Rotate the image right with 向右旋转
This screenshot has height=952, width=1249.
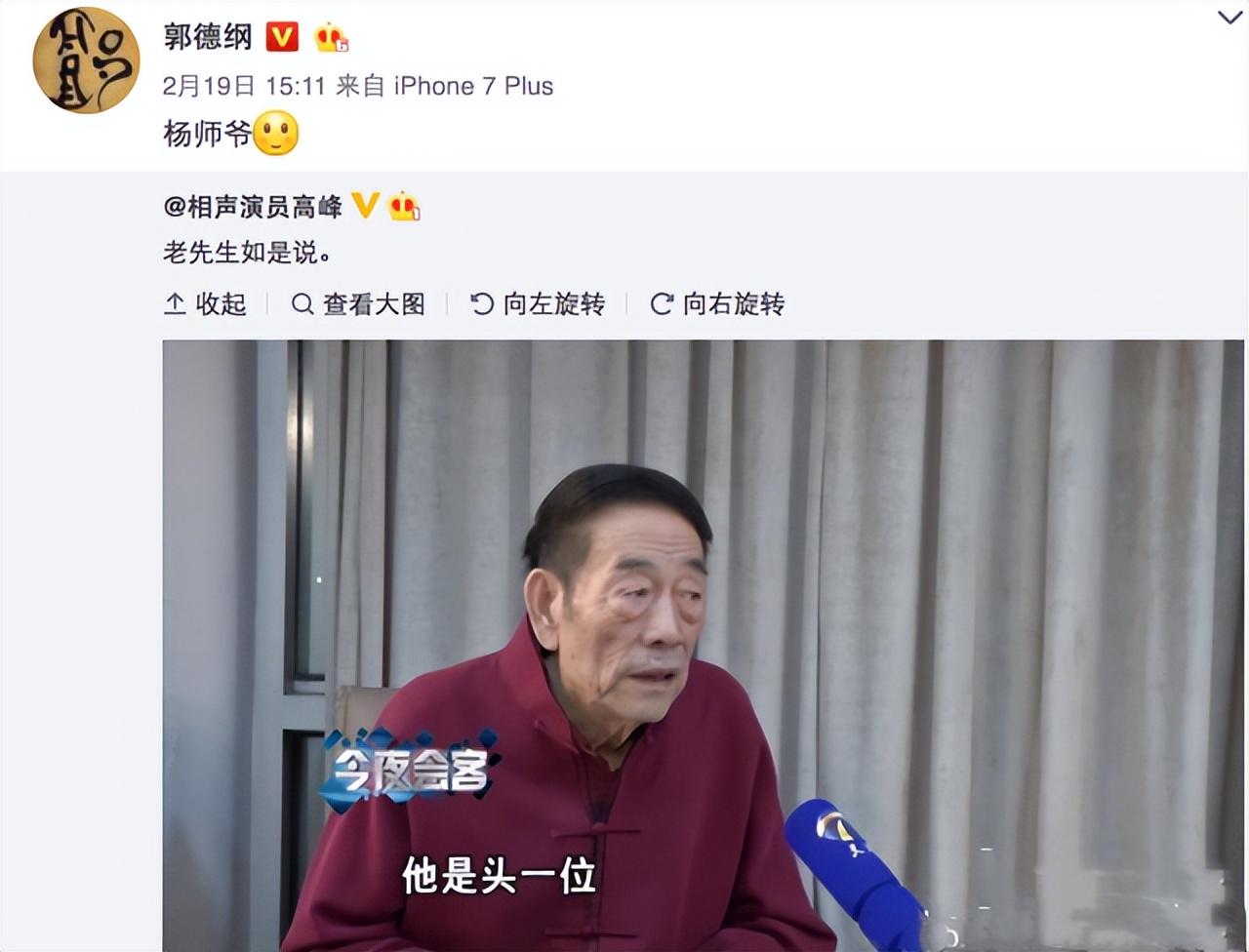(717, 304)
